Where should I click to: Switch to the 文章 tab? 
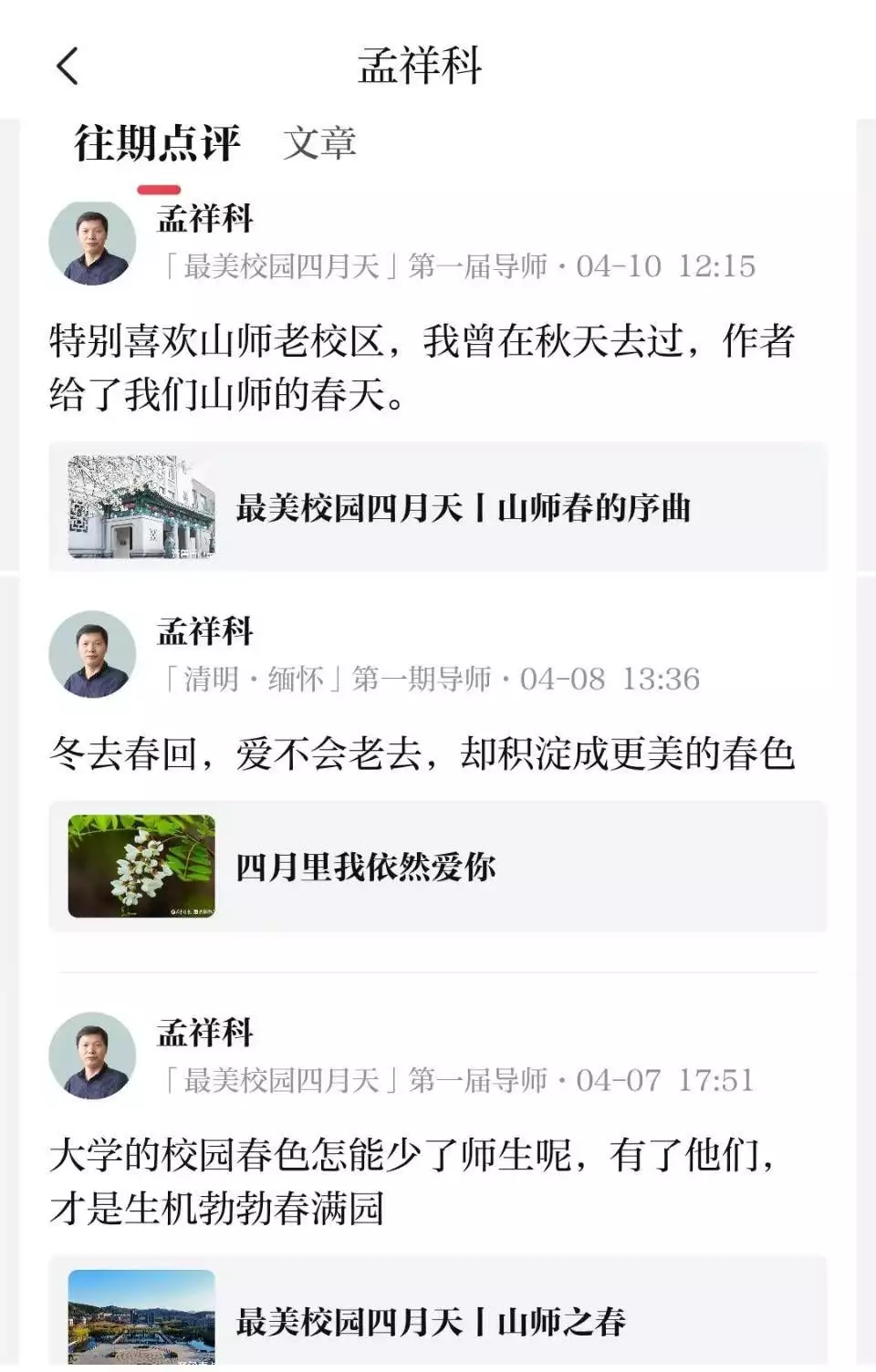(319, 144)
